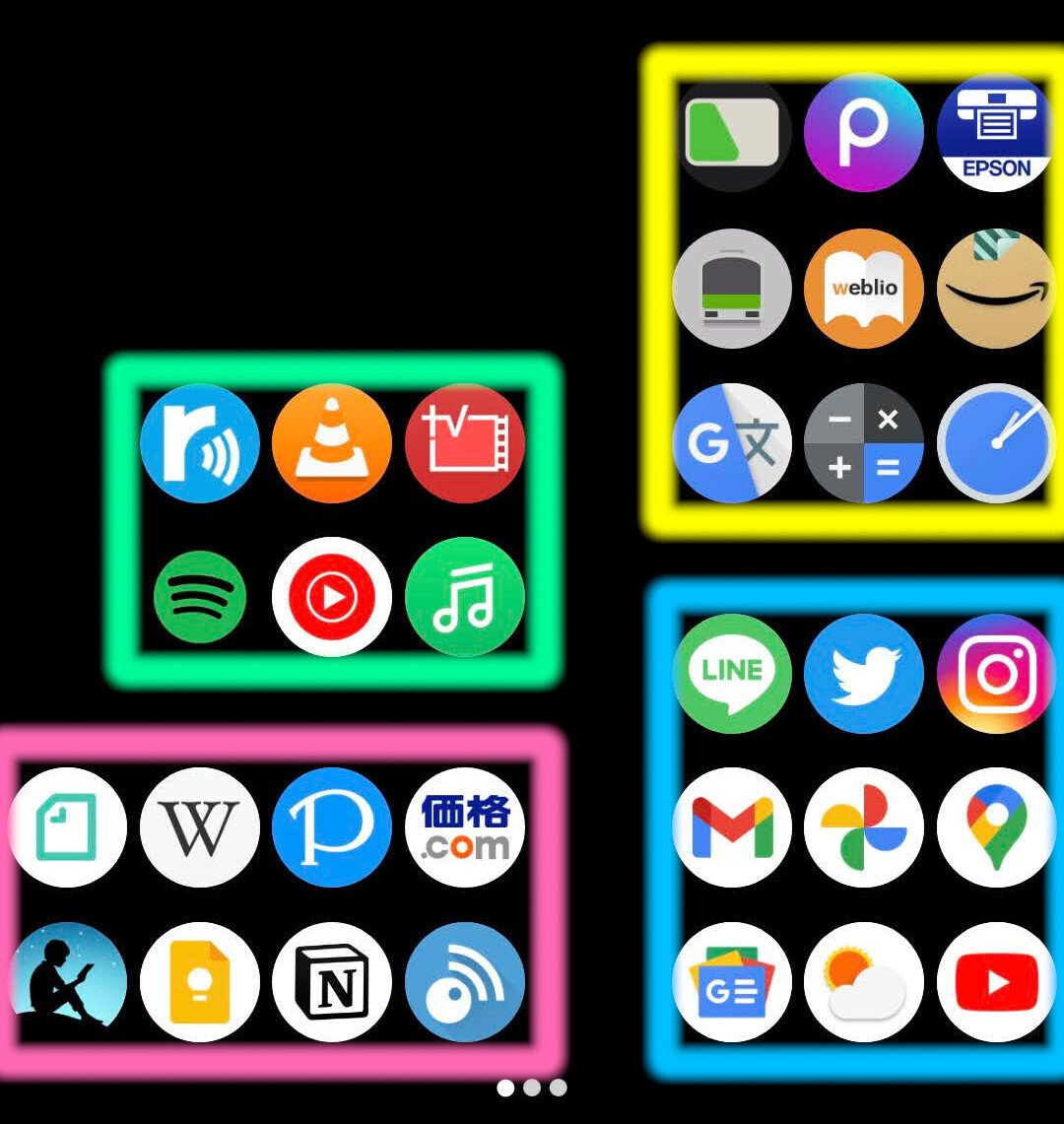
Task: Open the calculator app
Action: [x=864, y=443]
